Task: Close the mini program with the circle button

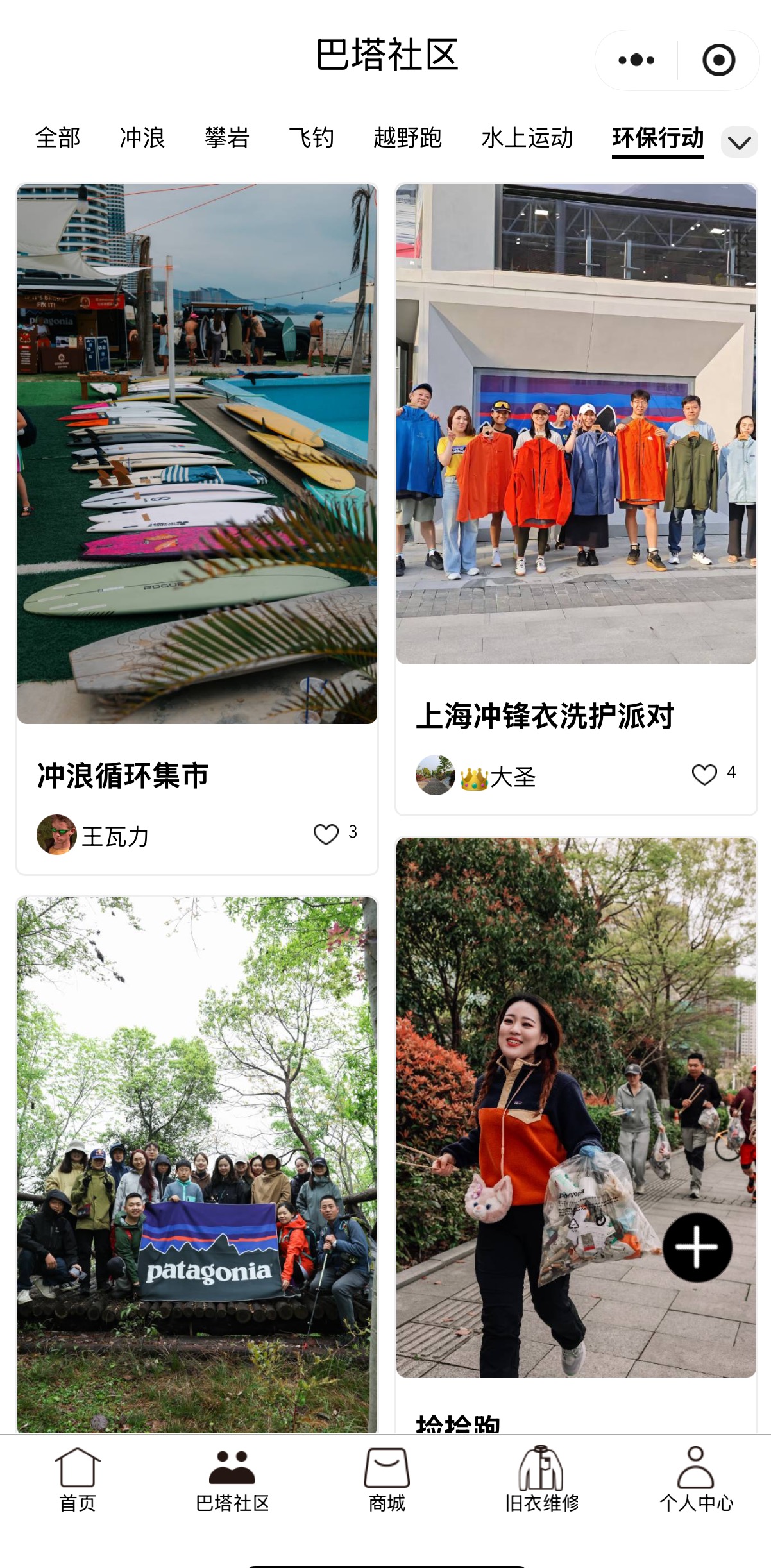Action: pos(718,60)
